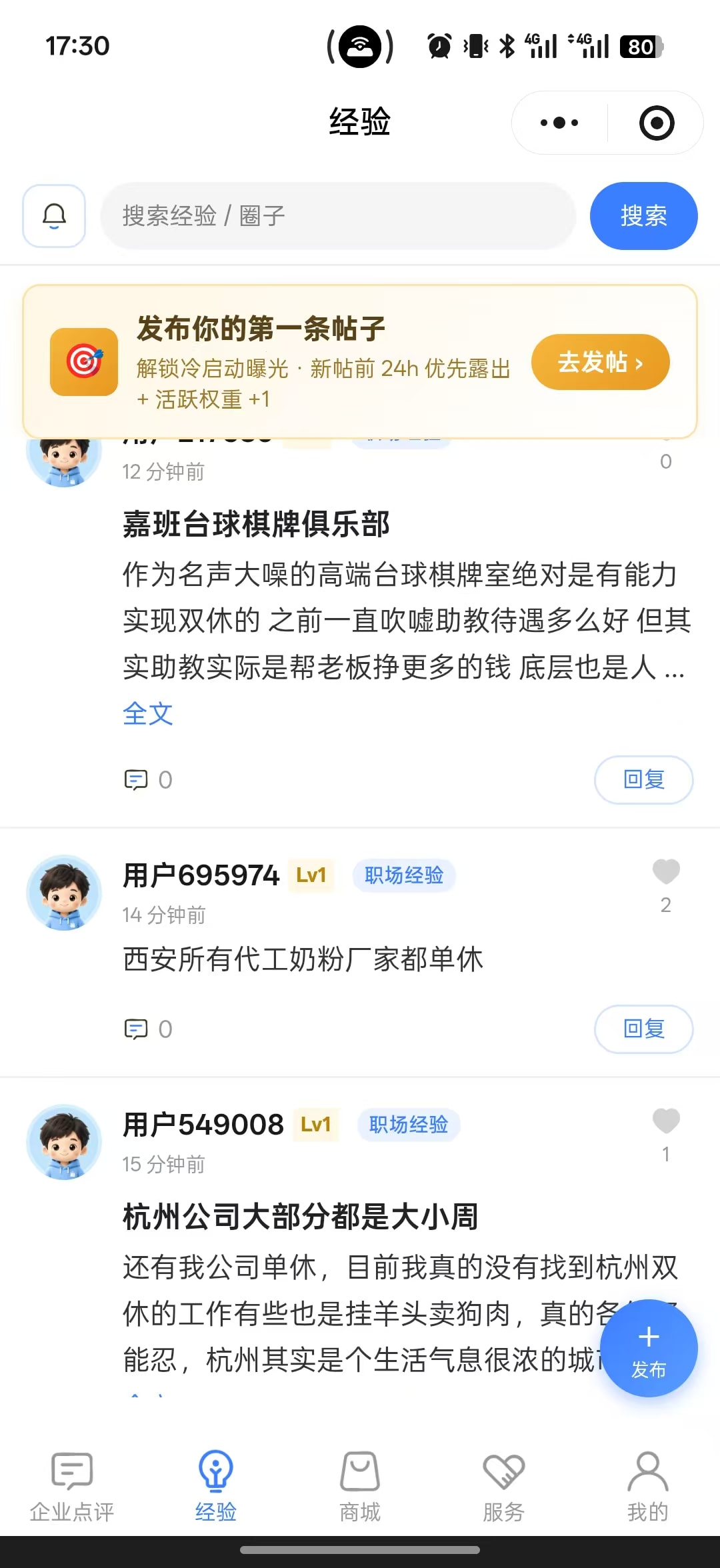Image resolution: width=720 pixels, height=1568 pixels.
Task: Like the post by 用户695974
Action: (x=665, y=871)
